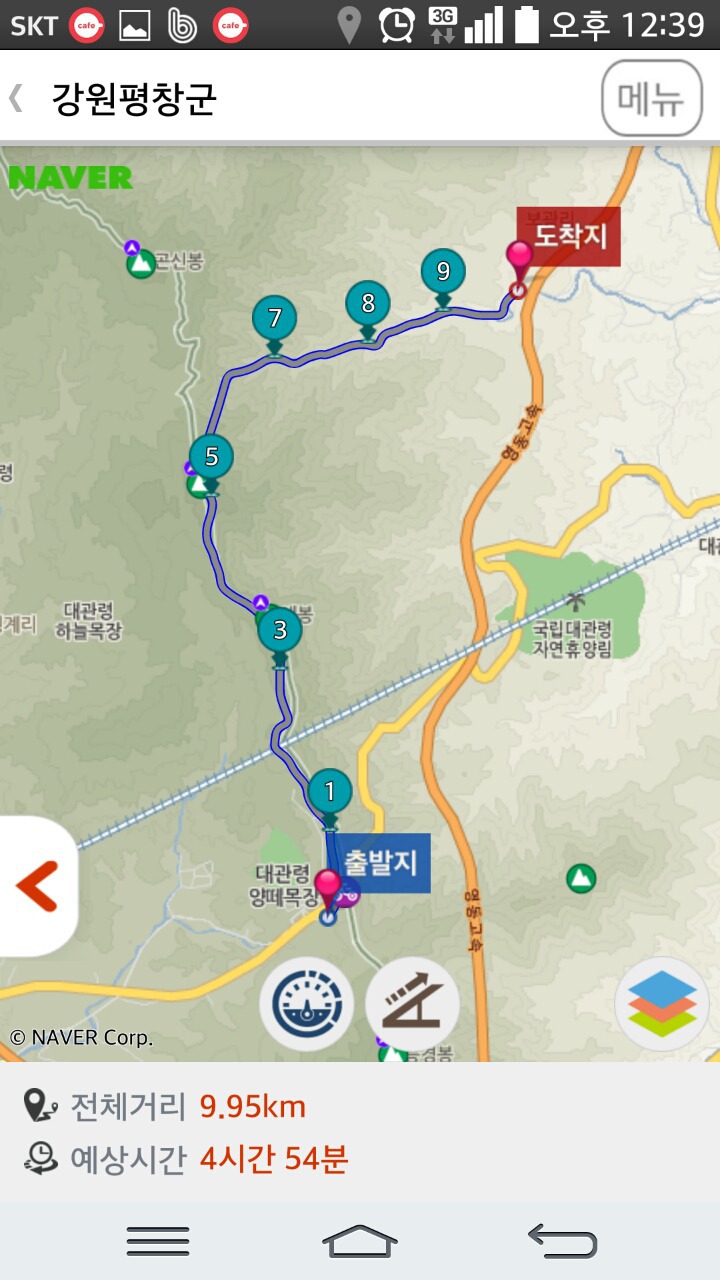Expand the red arrow side panel
The height and width of the screenshot is (1280, 720).
38,886
